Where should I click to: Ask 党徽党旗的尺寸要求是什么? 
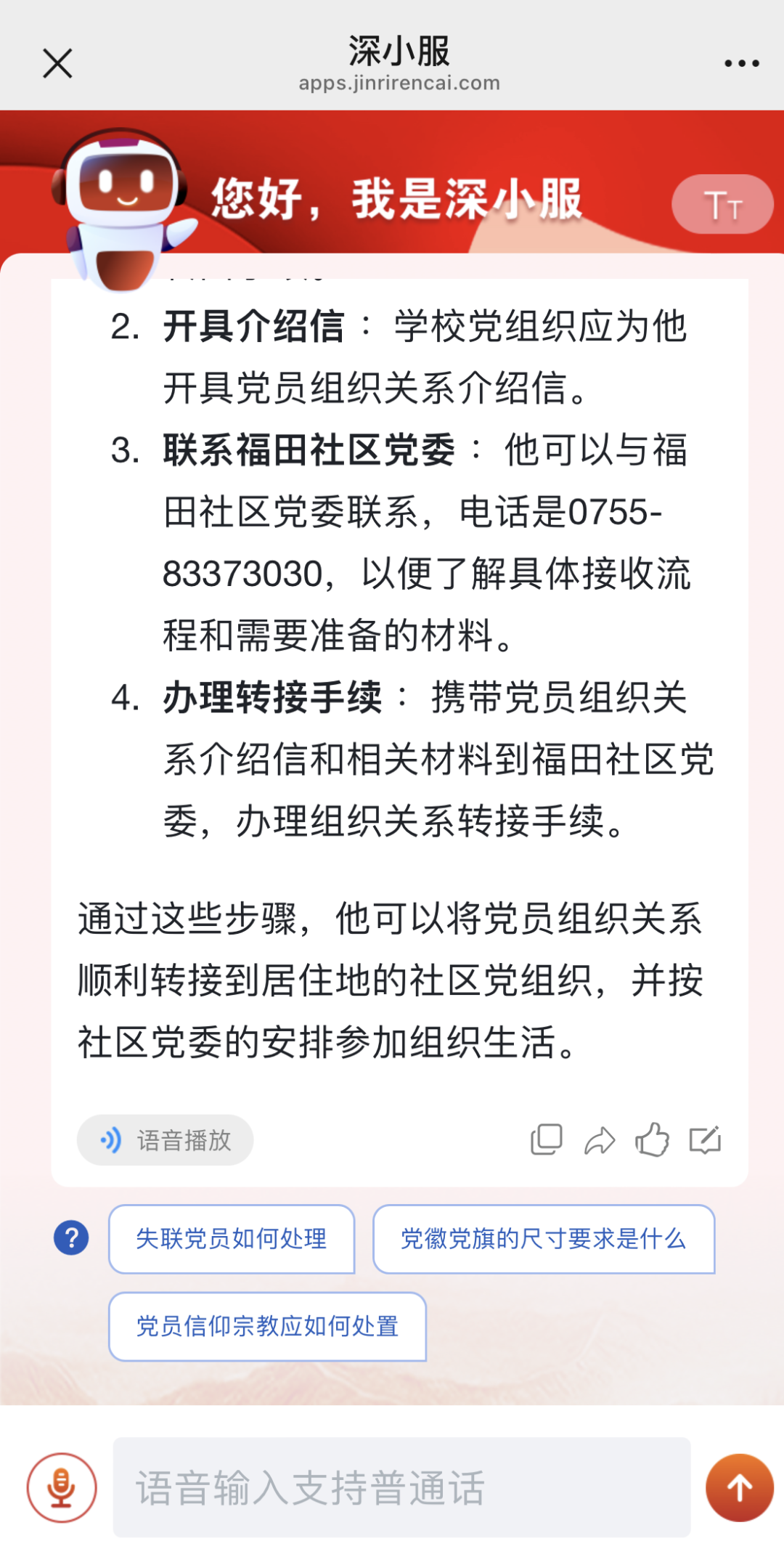(544, 1239)
